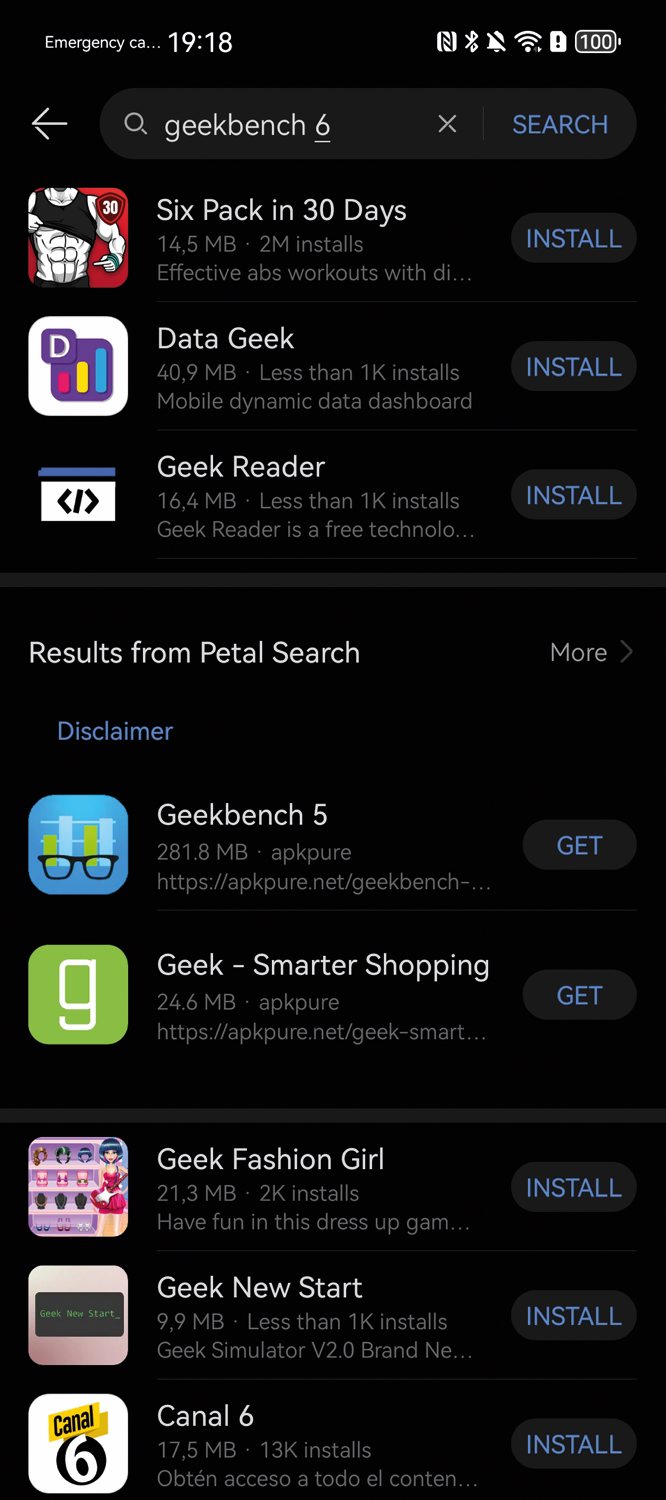Install Geek New Start

(x=573, y=1316)
